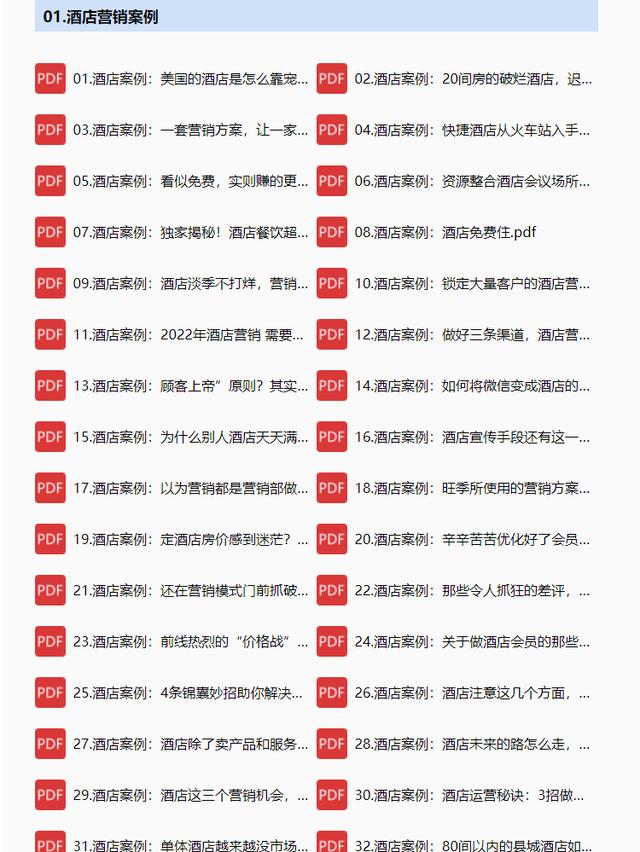640x852 pixels.
Task: Open file 15 为什么别人酒店天天满
Action: [190, 437]
